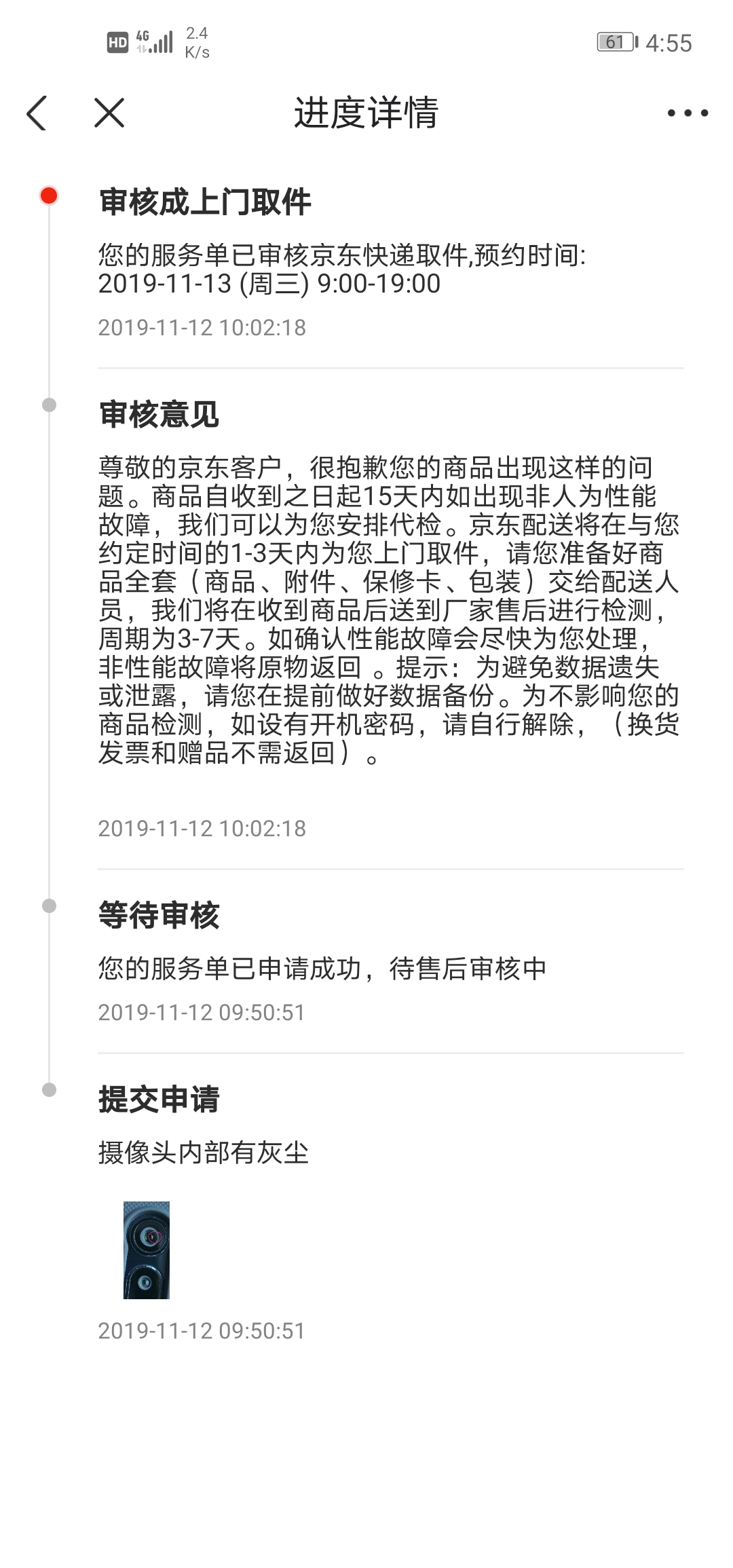Image resolution: width=733 pixels, height=1568 pixels.
Task: Open the three-dot overflow menu
Action: point(688,113)
